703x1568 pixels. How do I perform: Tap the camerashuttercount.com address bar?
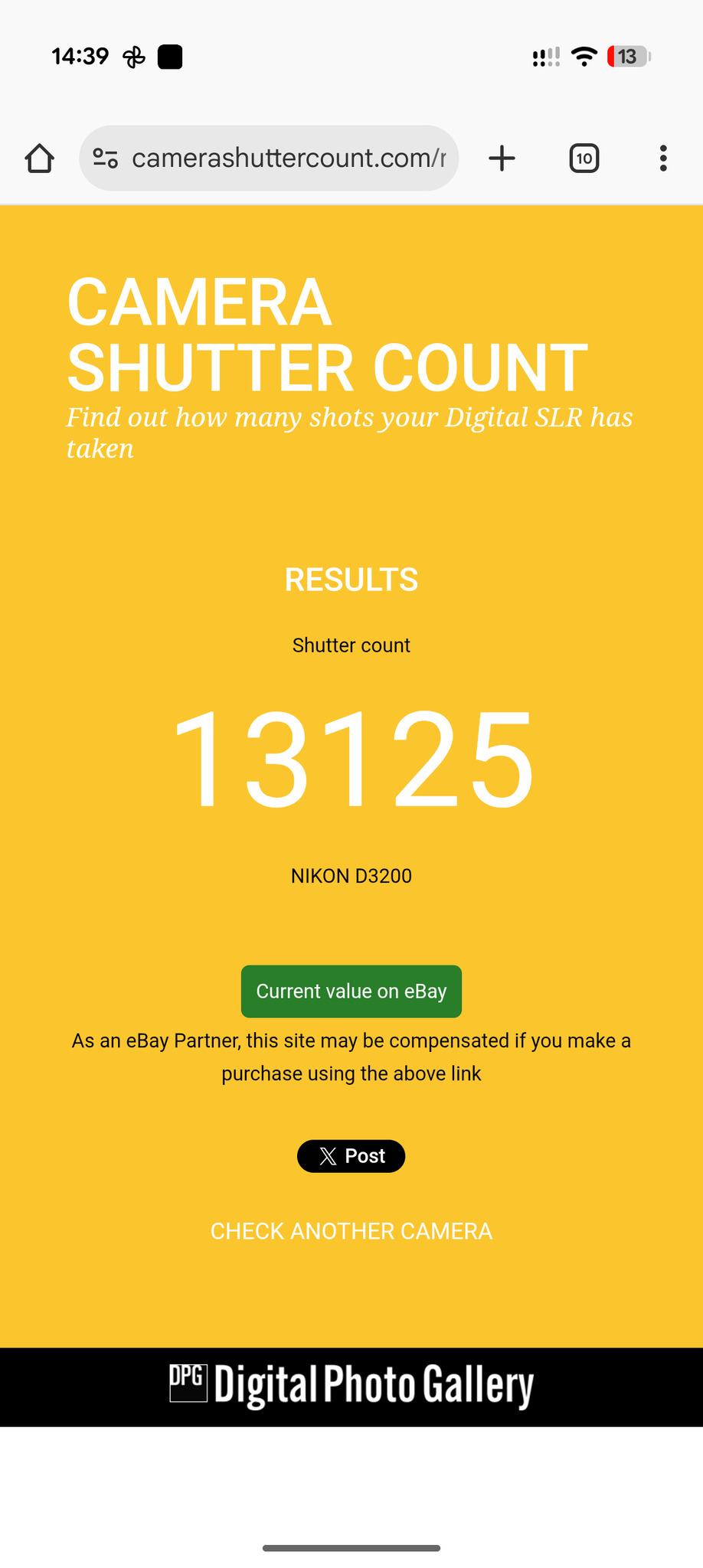tap(288, 158)
